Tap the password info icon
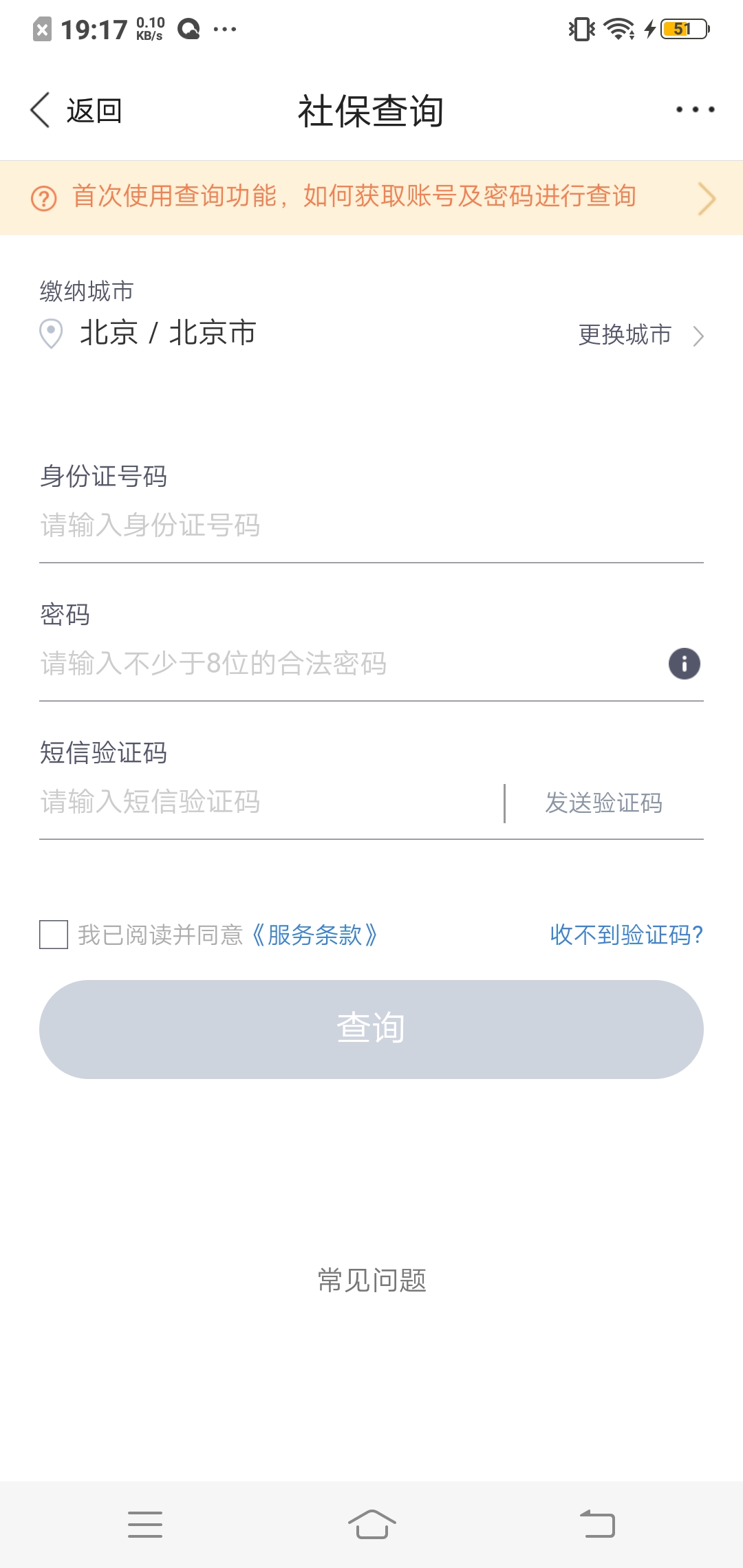Viewport: 743px width, 1568px height. pyautogui.click(x=684, y=664)
